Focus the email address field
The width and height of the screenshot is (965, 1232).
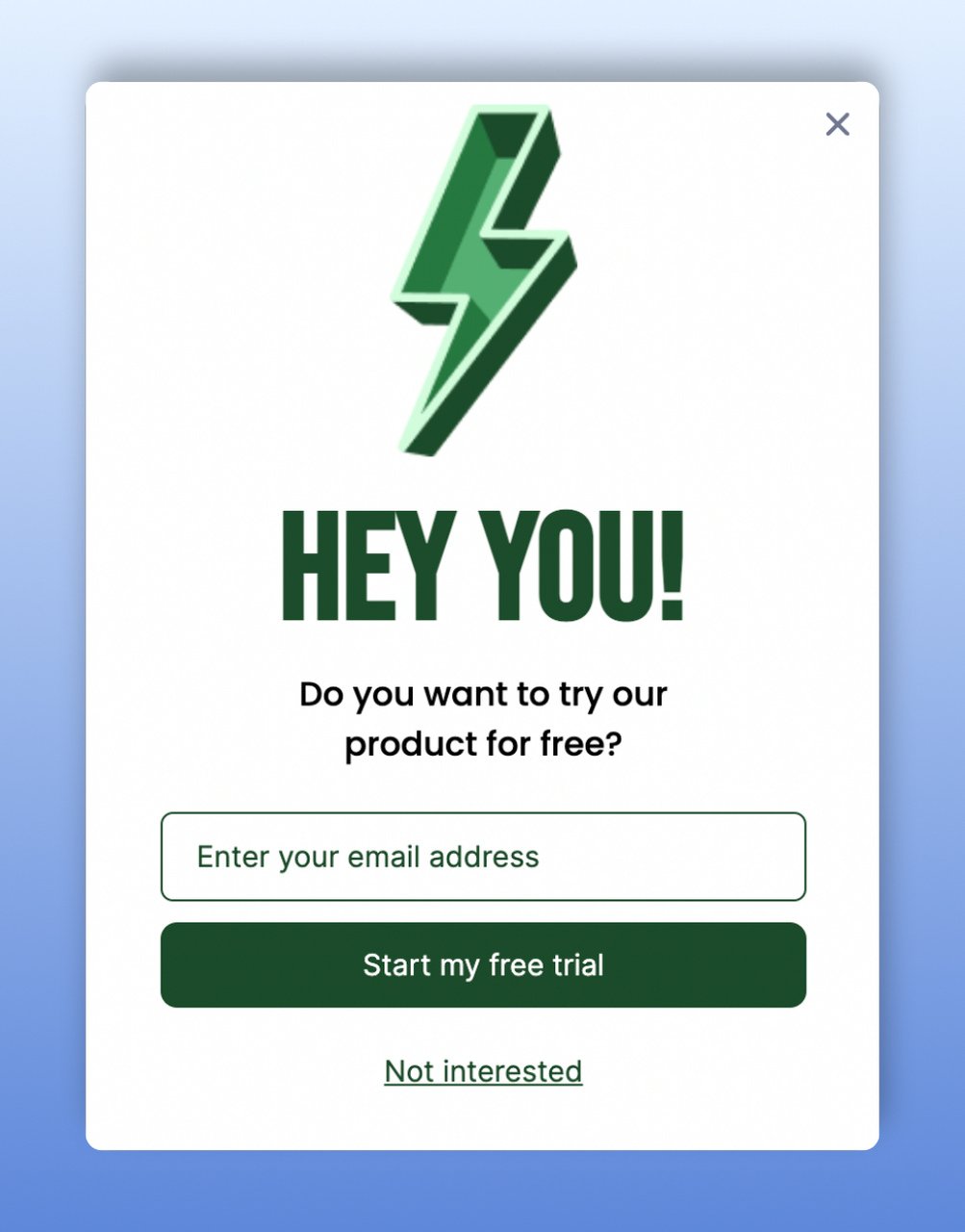click(483, 857)
